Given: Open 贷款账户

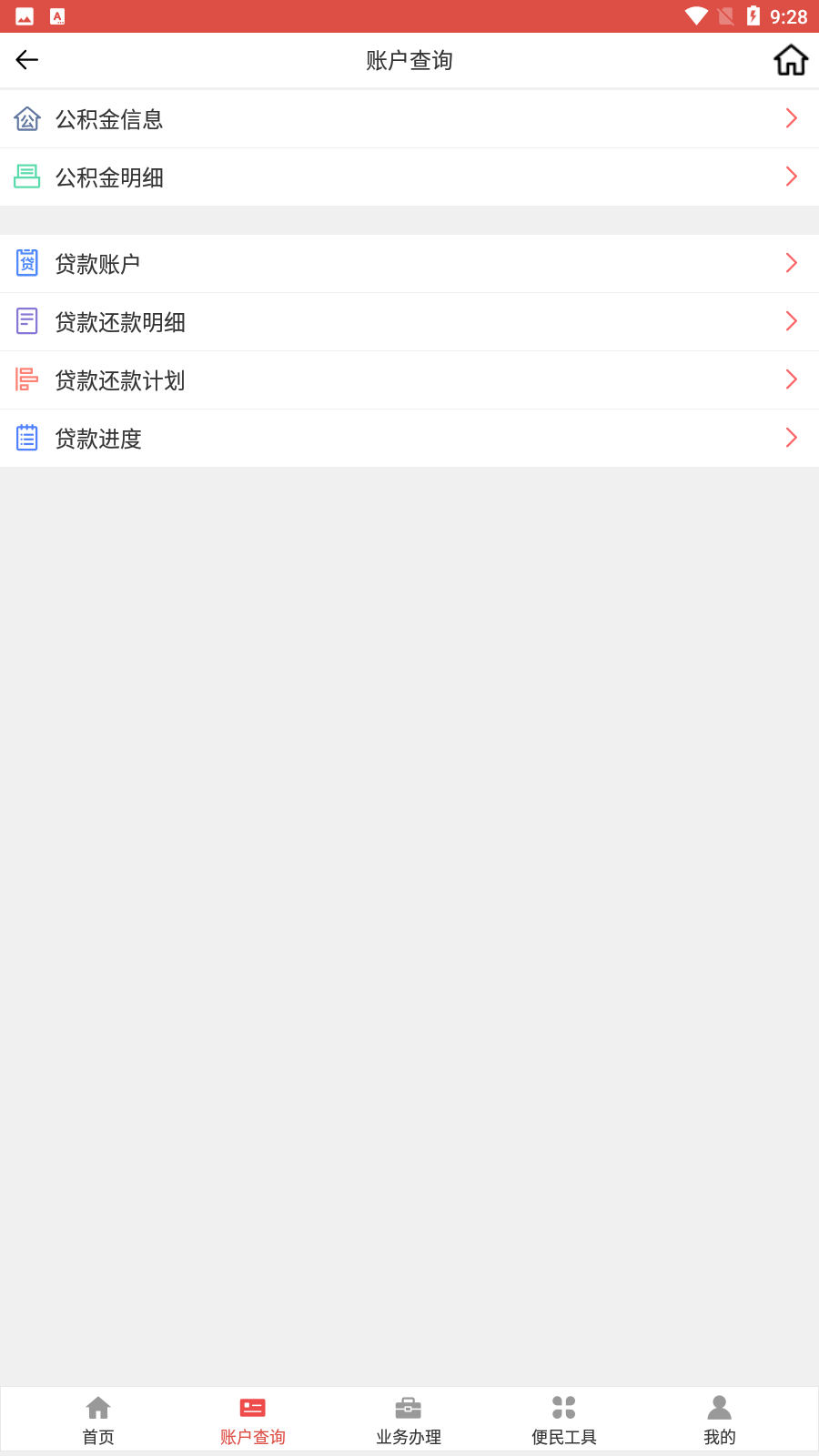Looking at the screenshot, I should [x=409, y=264].
